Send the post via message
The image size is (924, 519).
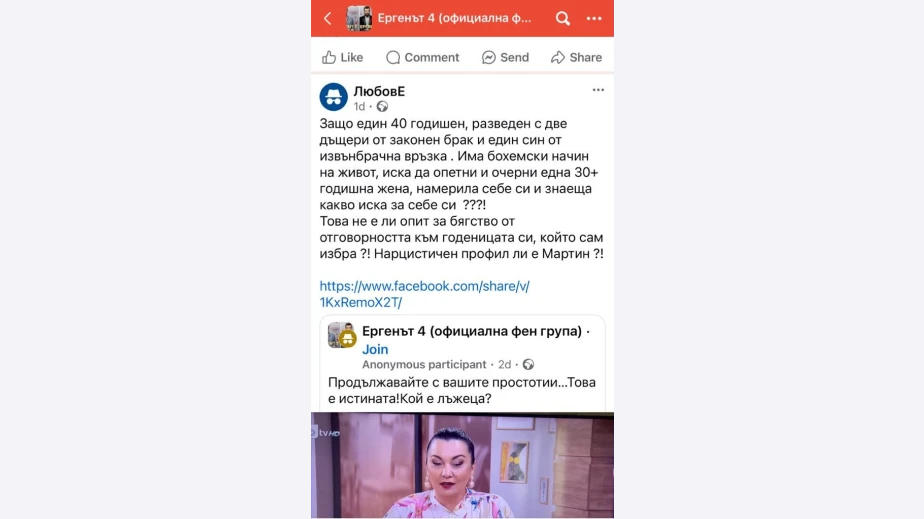click(505, 57)
